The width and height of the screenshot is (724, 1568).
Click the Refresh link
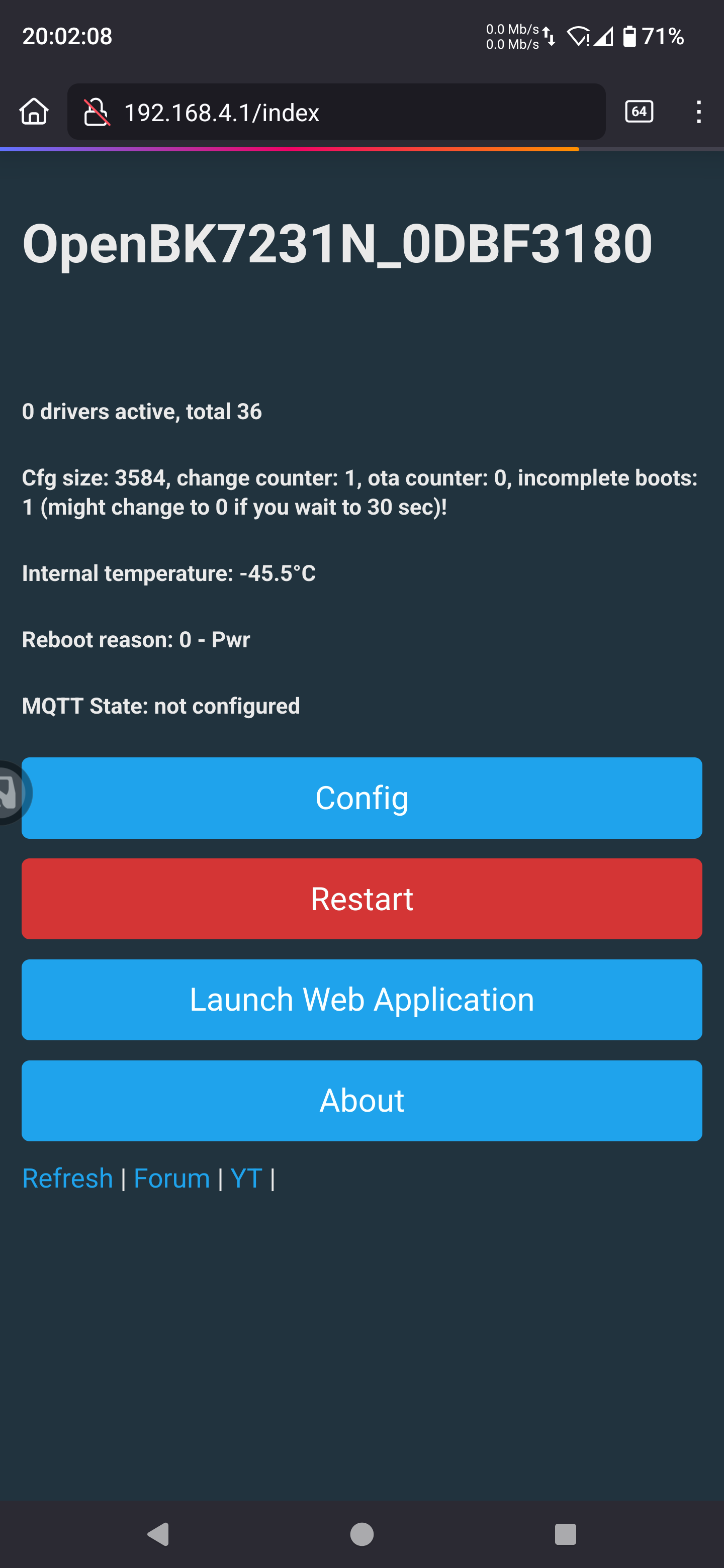tap(67, 1179)
